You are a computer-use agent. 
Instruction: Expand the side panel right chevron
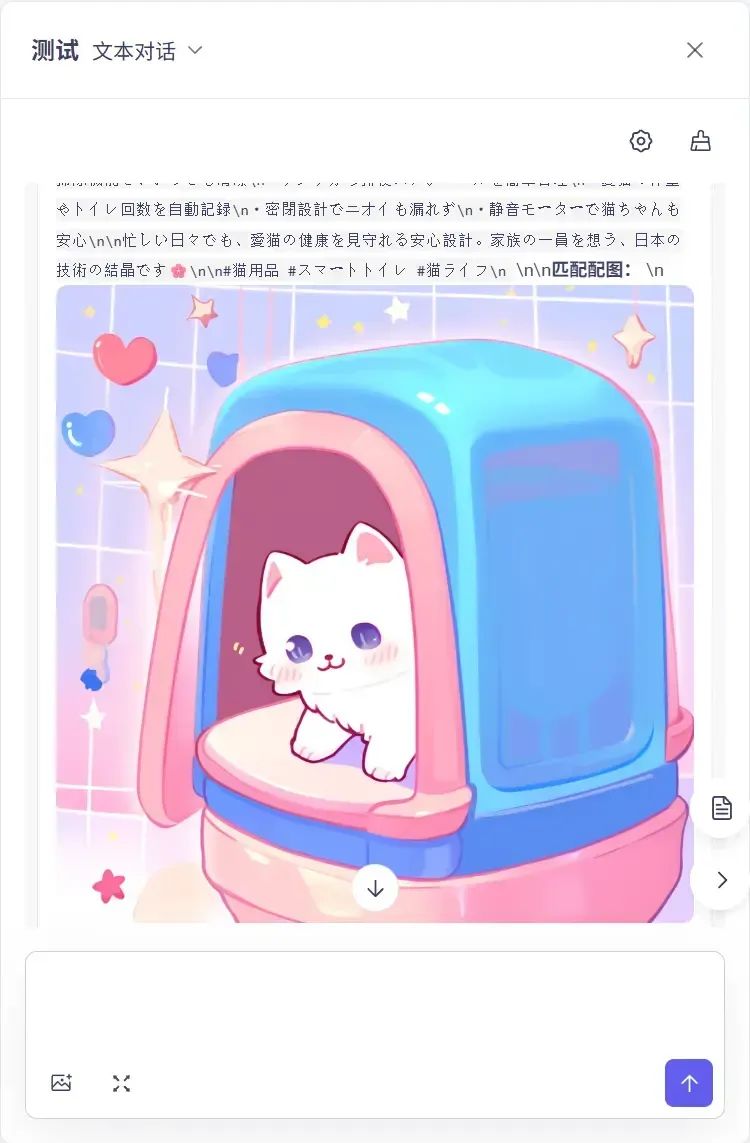point(721,880)
